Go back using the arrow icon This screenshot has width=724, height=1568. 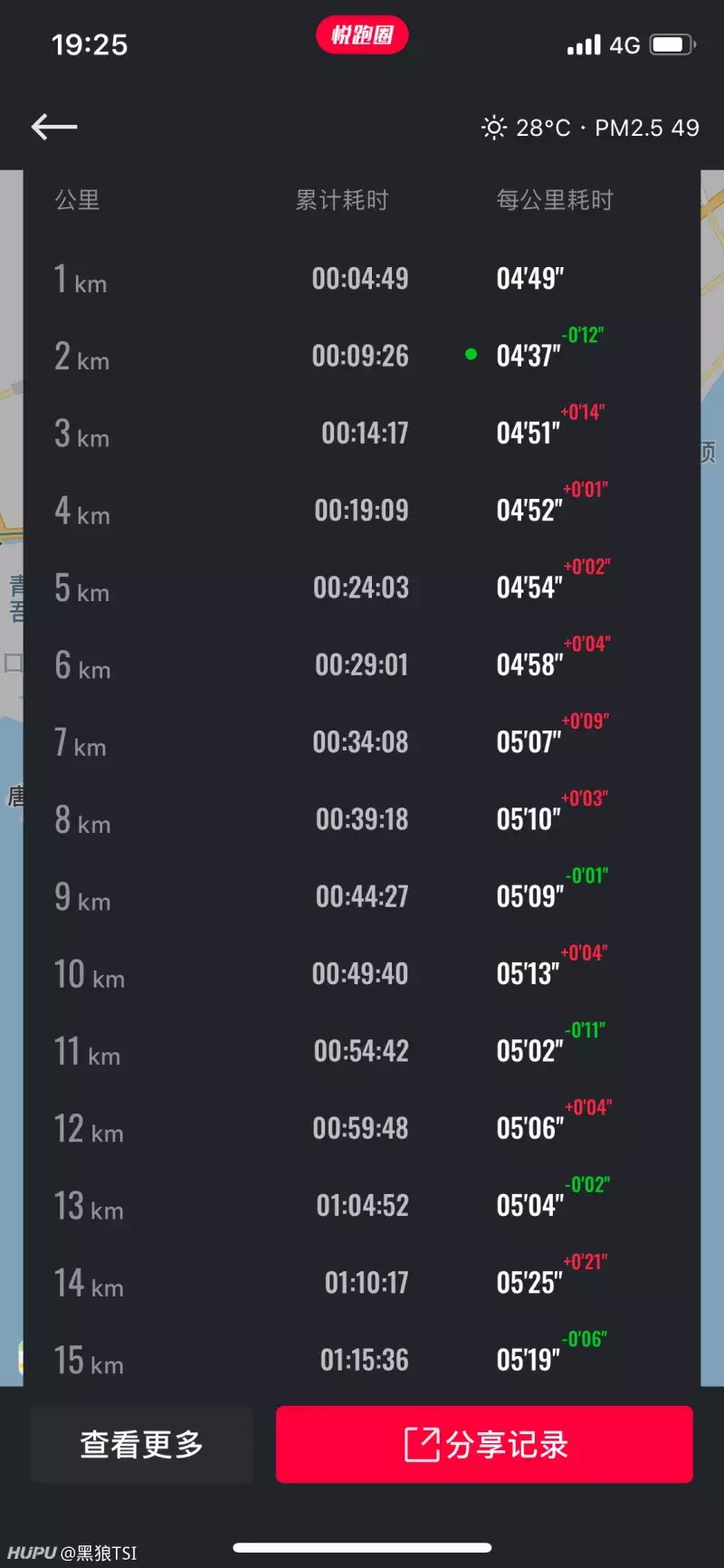click(x=54, y=127)
